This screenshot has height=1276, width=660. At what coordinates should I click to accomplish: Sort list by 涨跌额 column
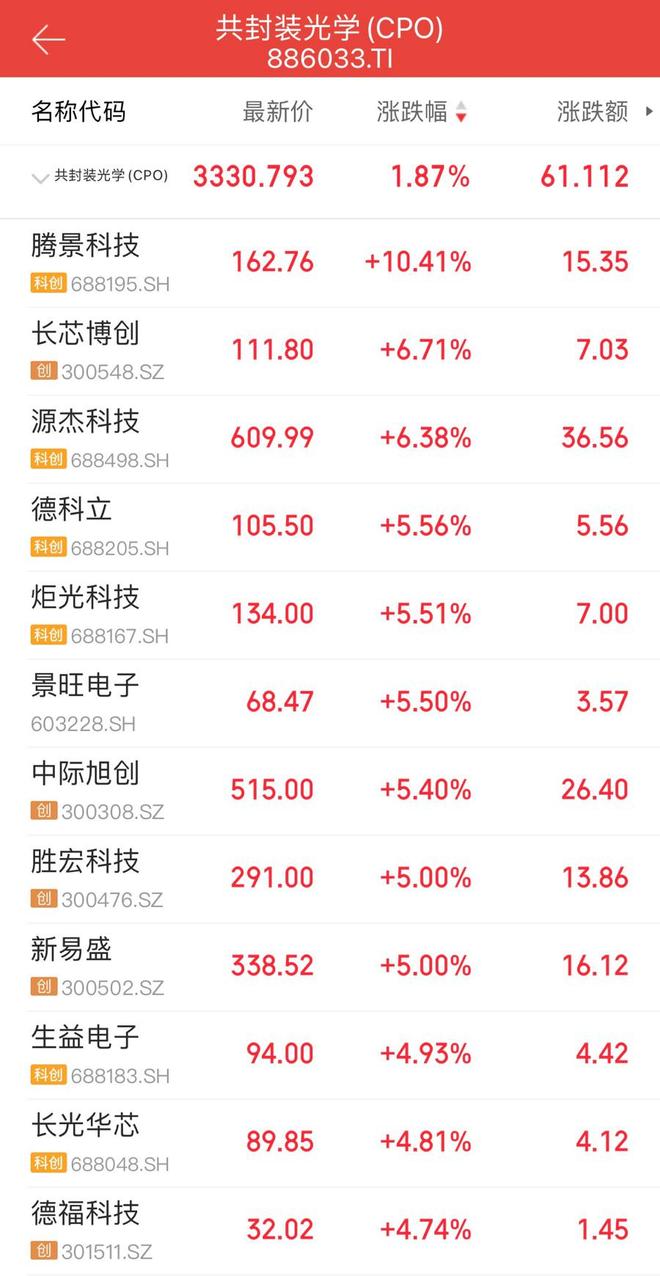(593, 112)
